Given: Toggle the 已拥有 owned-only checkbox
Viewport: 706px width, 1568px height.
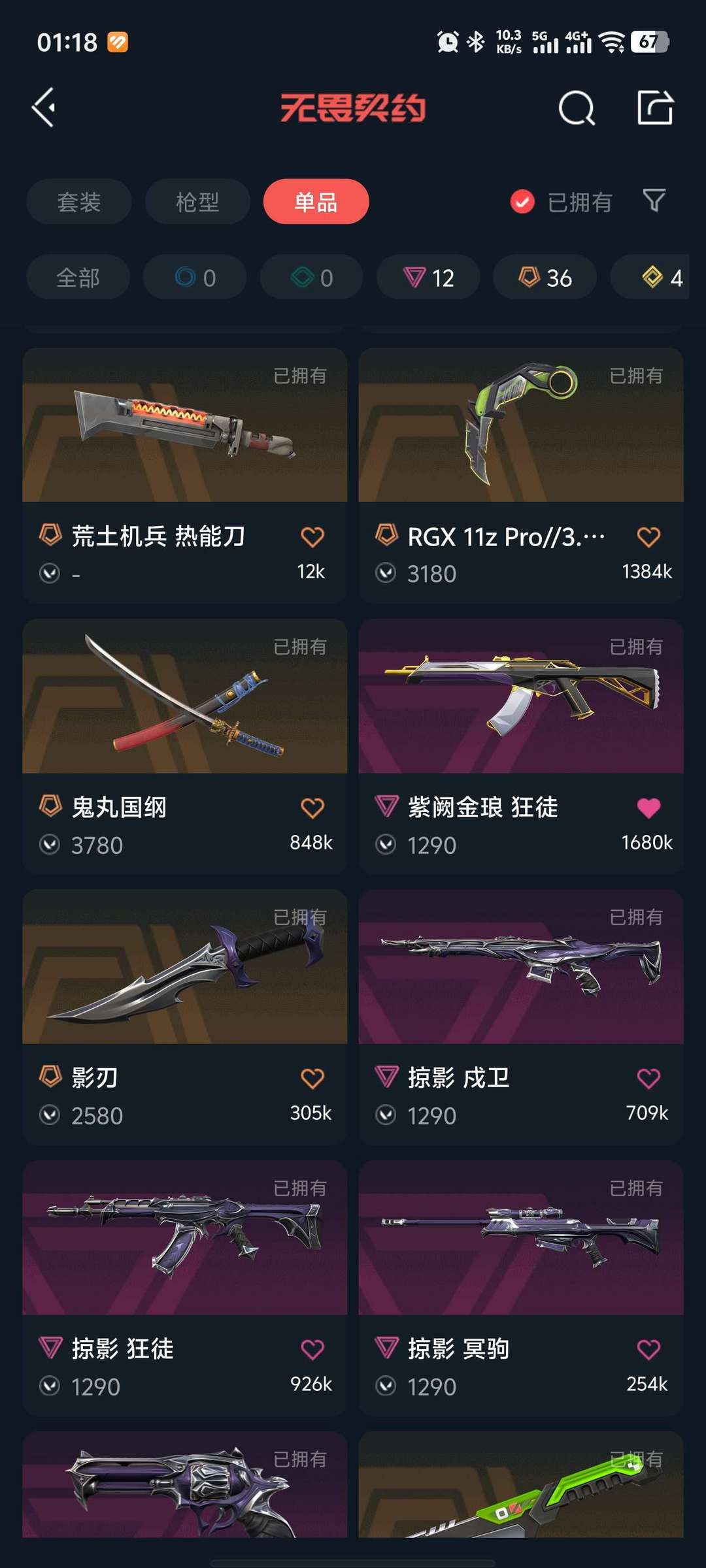Looking at the screenshot, I should (x=522, y=202).
